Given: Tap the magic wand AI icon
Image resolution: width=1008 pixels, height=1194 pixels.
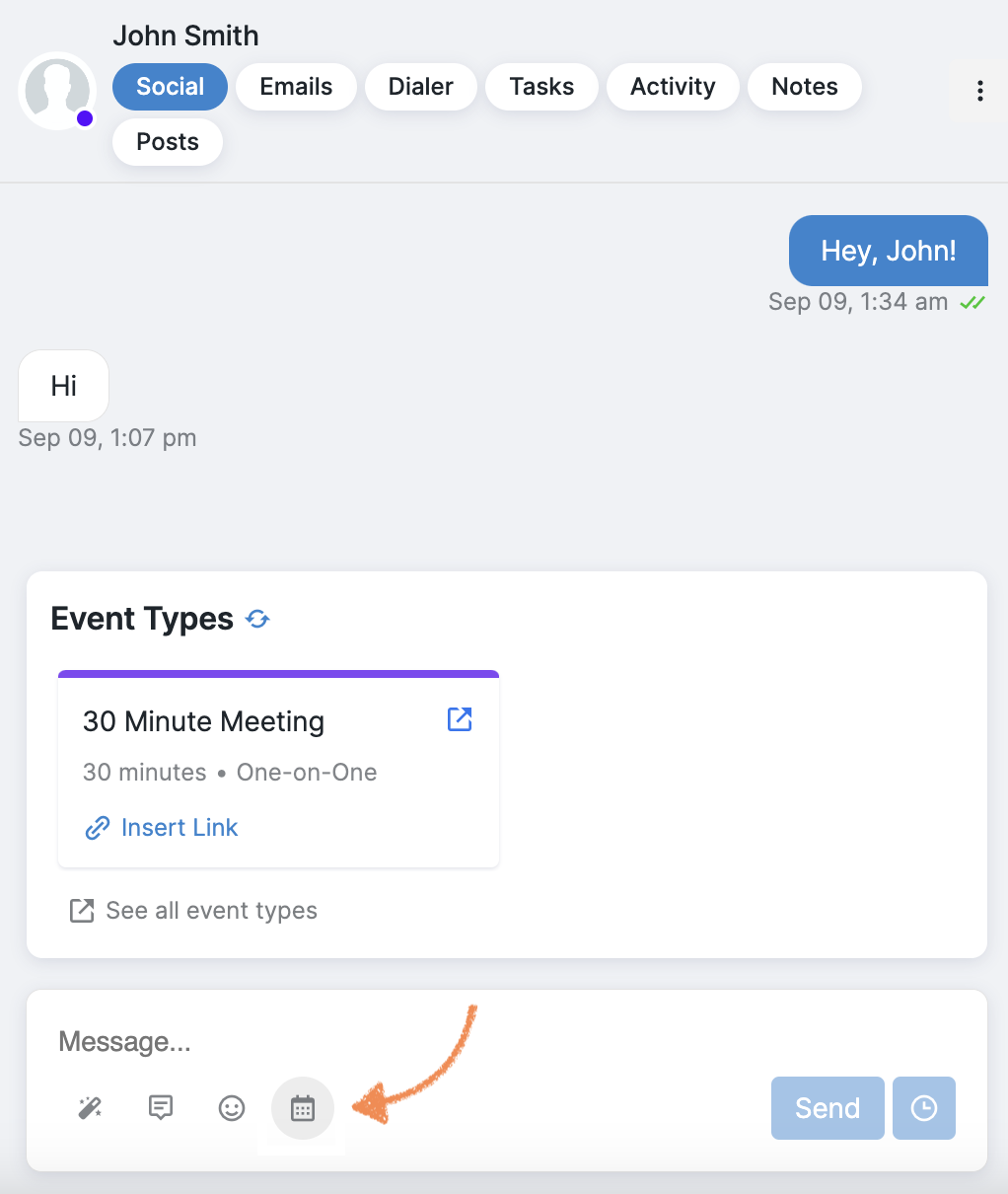Looking at the screenshot, I should [91, 1108].
